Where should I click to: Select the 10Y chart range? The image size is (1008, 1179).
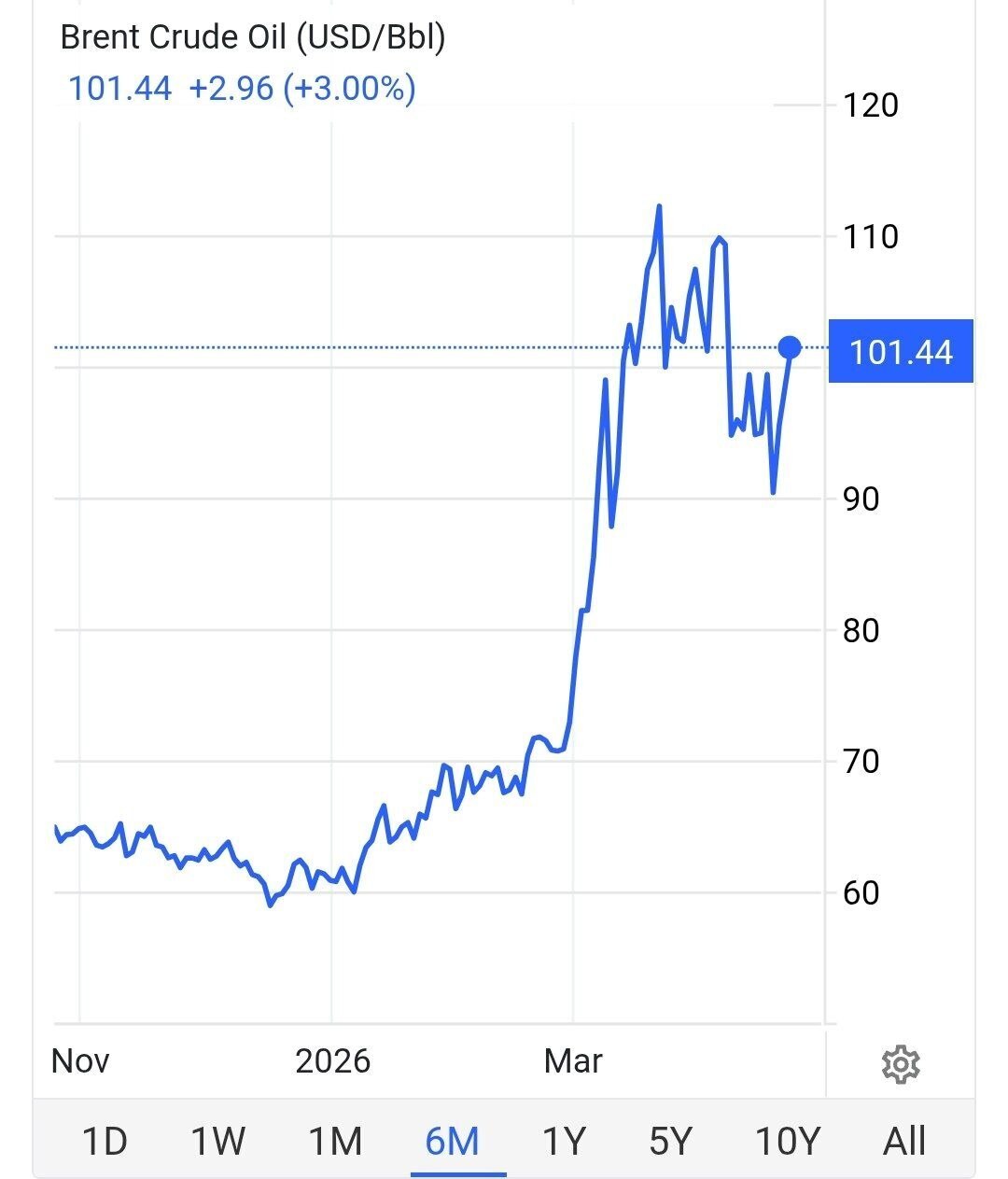[788, 1141]
